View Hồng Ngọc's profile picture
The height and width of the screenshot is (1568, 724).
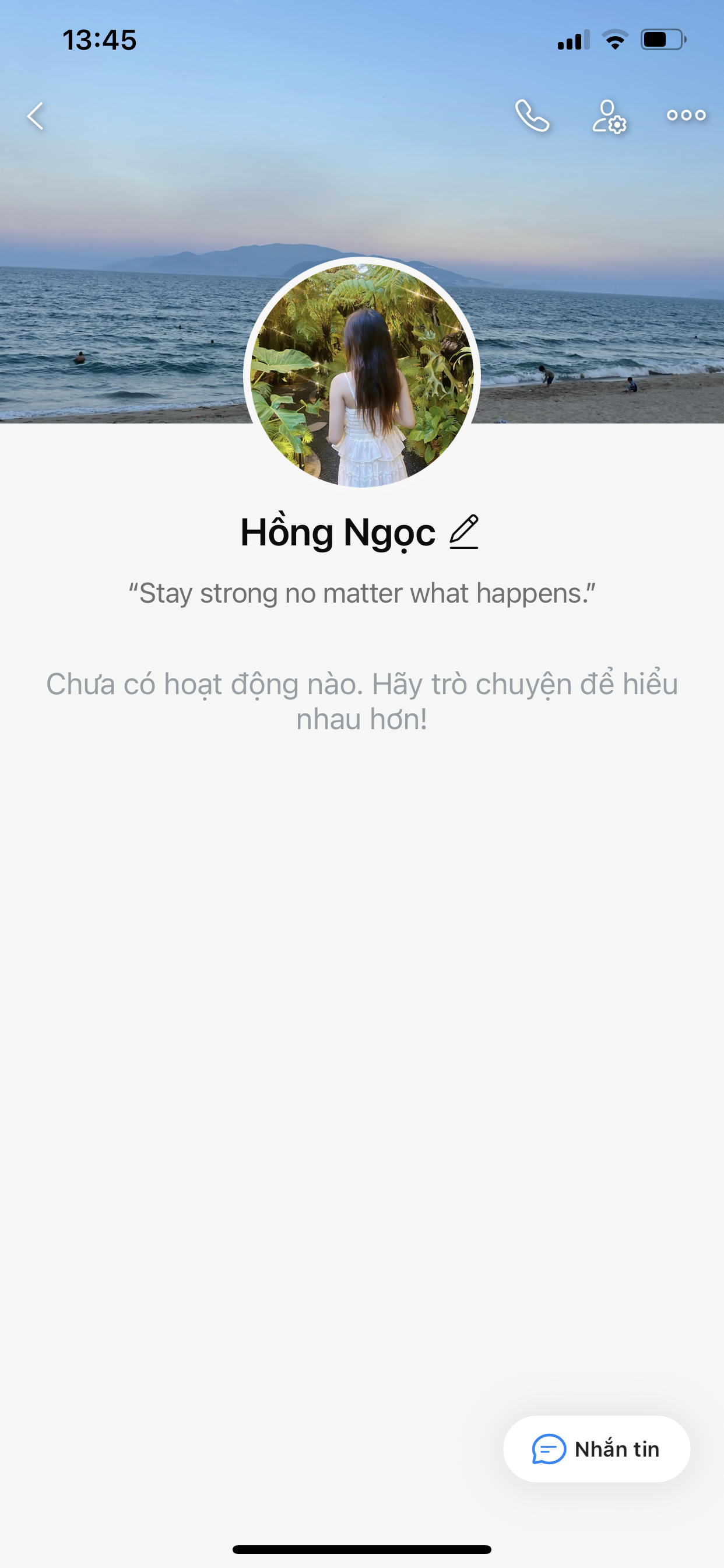point(362,376)
